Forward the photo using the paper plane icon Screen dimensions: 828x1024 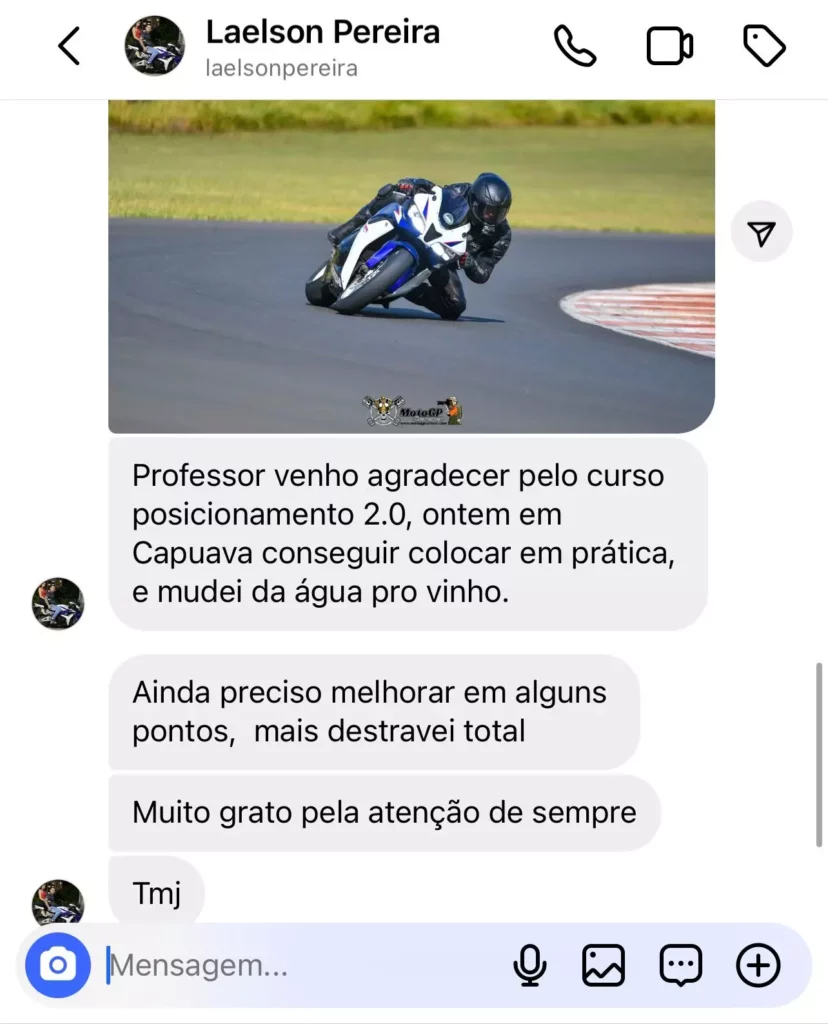pos(761,233)
